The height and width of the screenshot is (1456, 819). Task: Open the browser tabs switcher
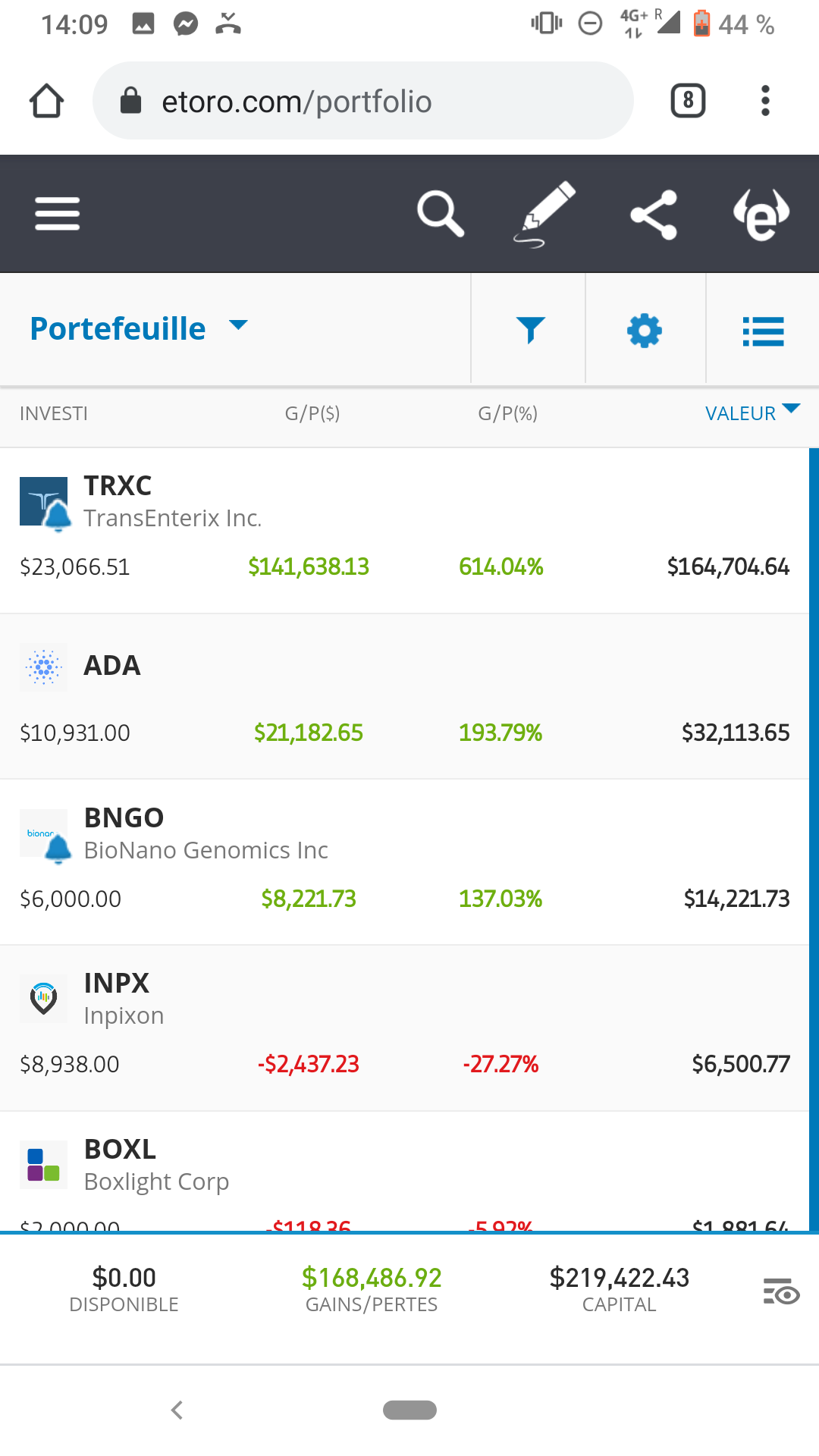coord(688,101)
